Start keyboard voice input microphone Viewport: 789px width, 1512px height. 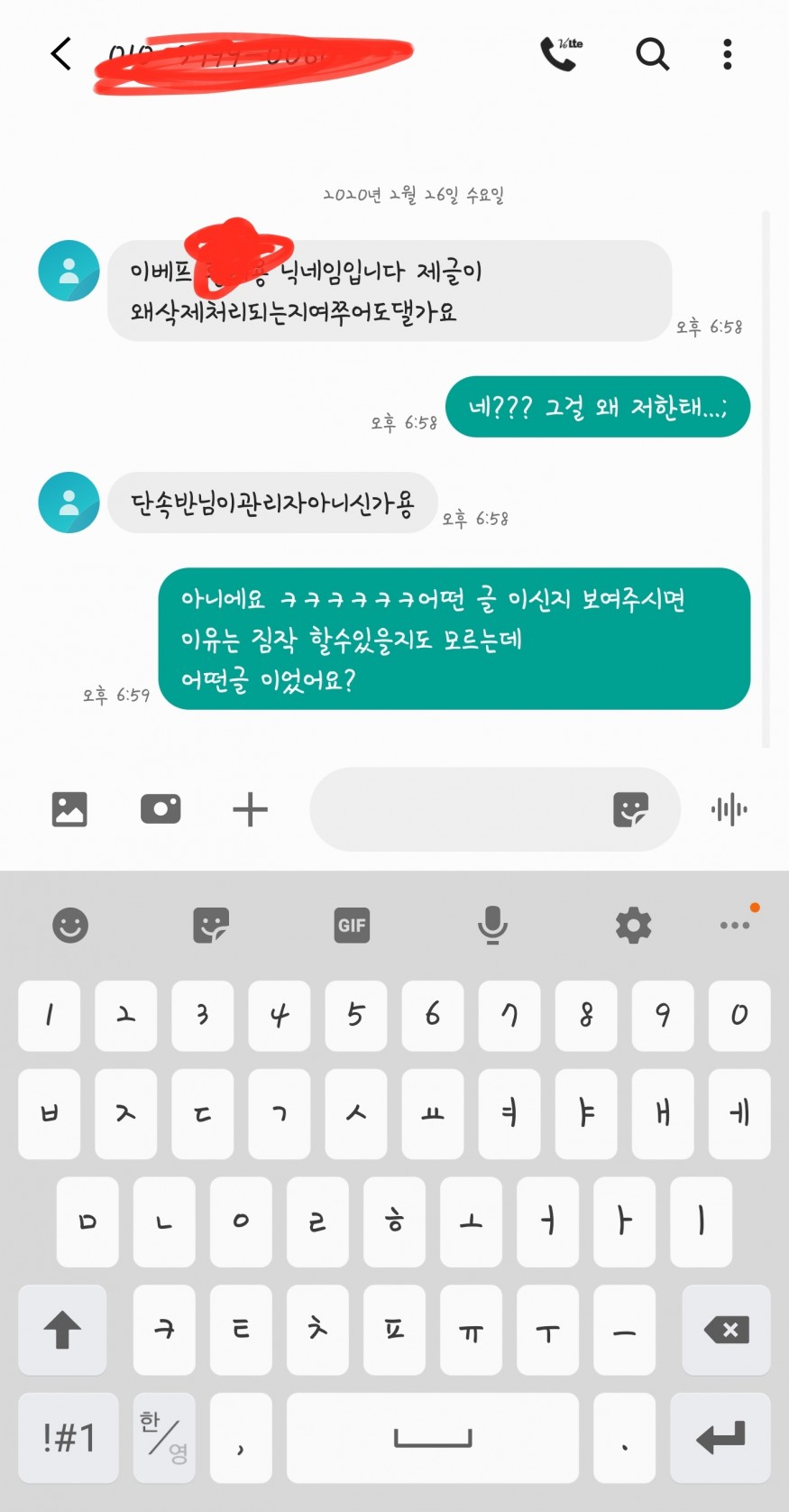(492, 925)
